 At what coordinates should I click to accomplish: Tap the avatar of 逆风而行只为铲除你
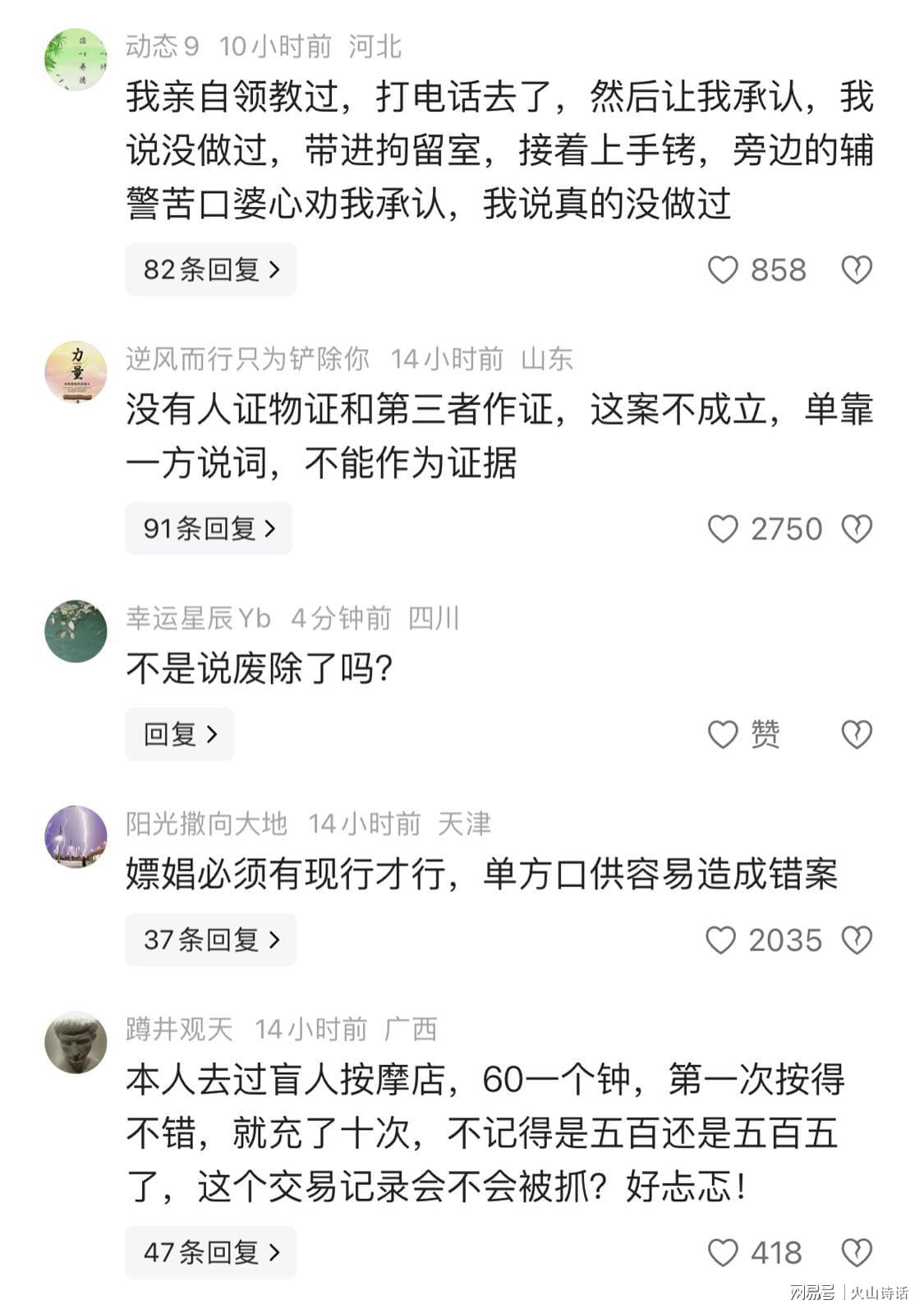point(76,372)
